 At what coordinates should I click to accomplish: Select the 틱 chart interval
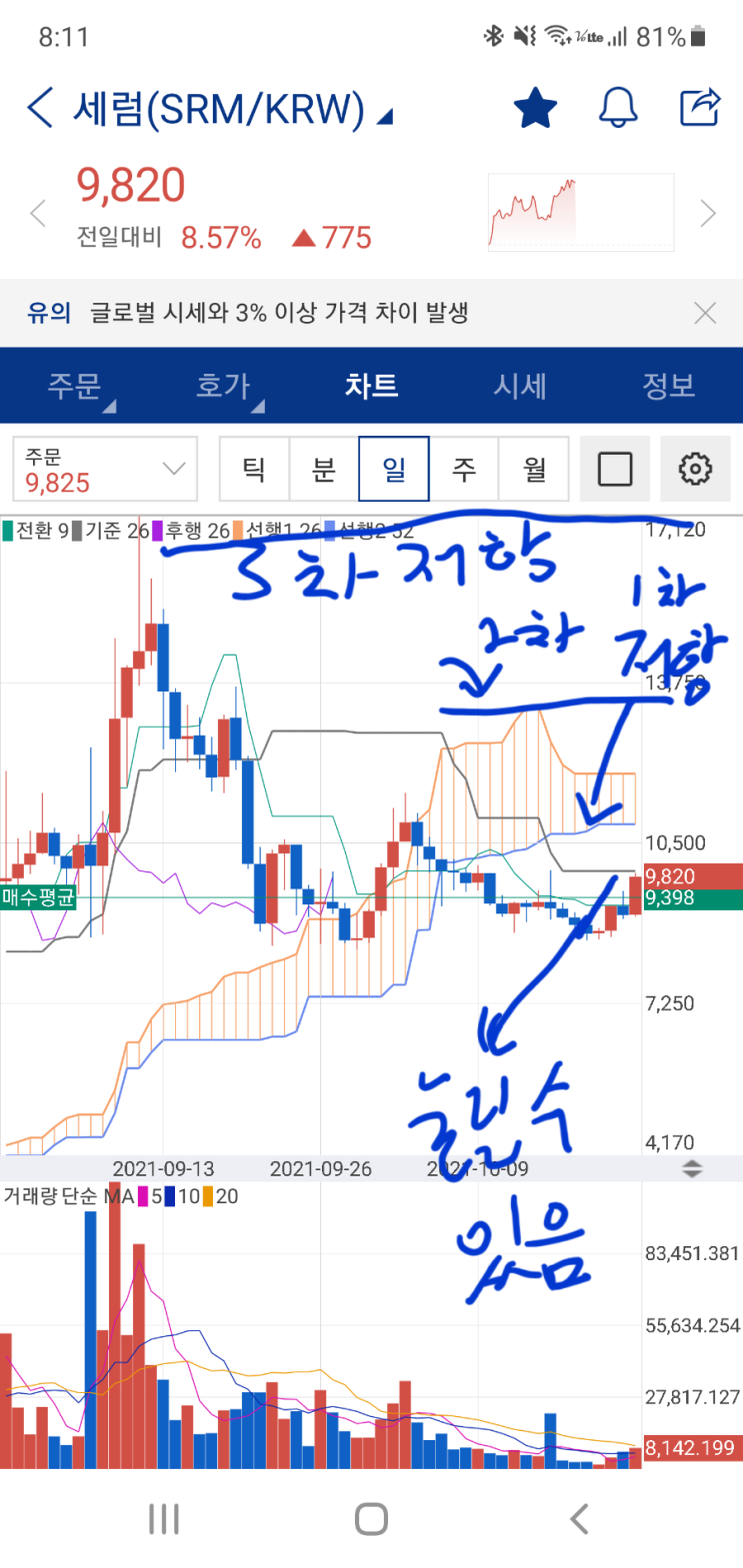click(x=254, y=469)
